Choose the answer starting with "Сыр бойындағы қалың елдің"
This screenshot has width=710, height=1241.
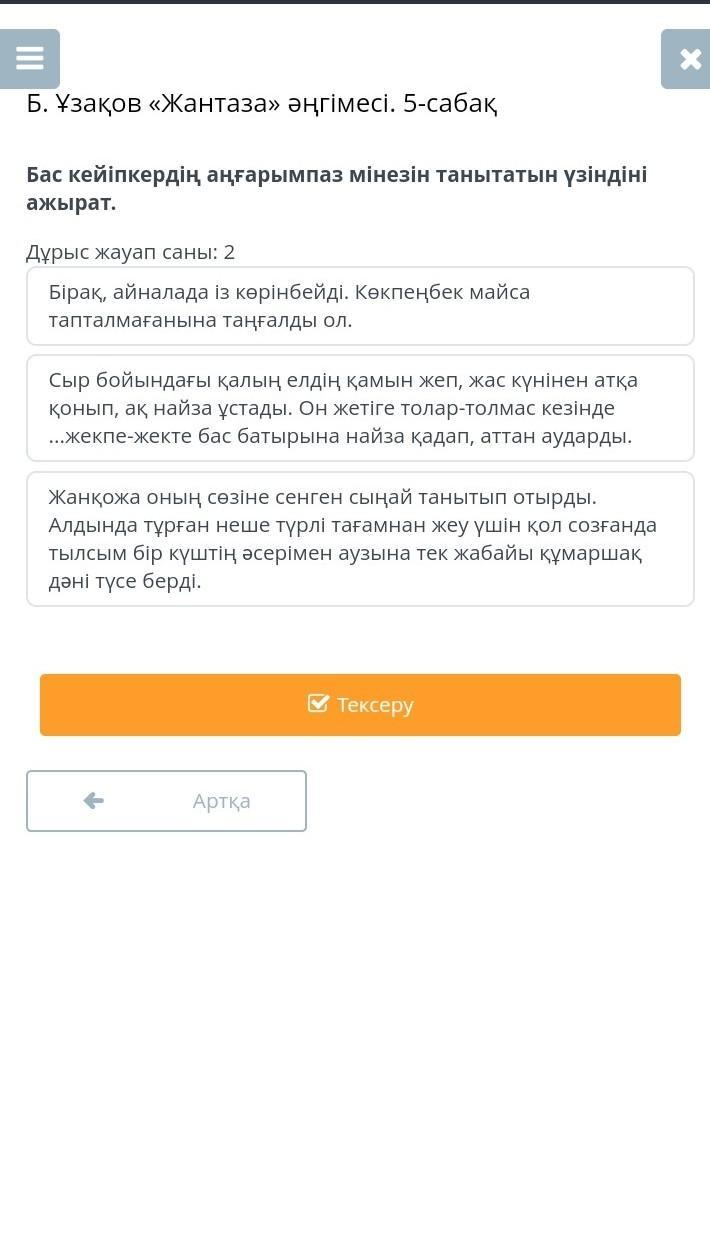pos(360,408)
